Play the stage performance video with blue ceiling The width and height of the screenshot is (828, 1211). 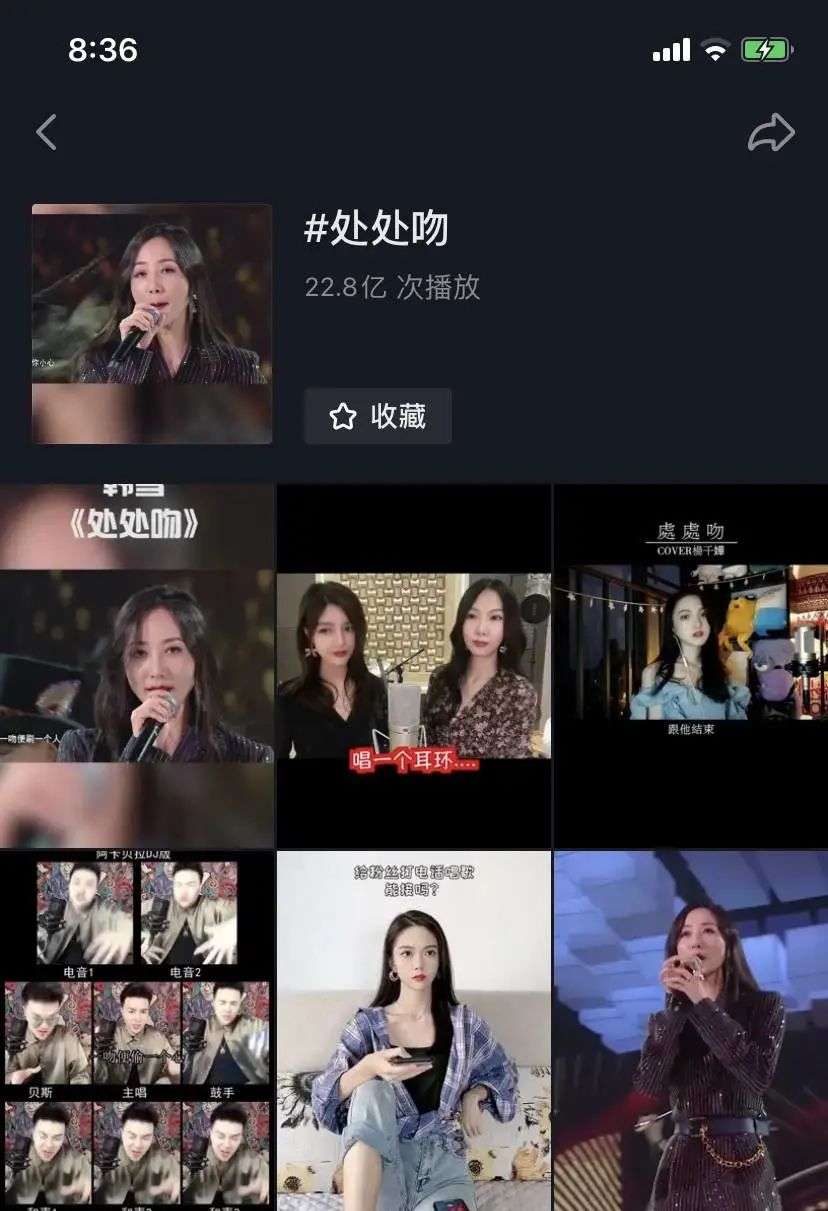(690, 1030)
